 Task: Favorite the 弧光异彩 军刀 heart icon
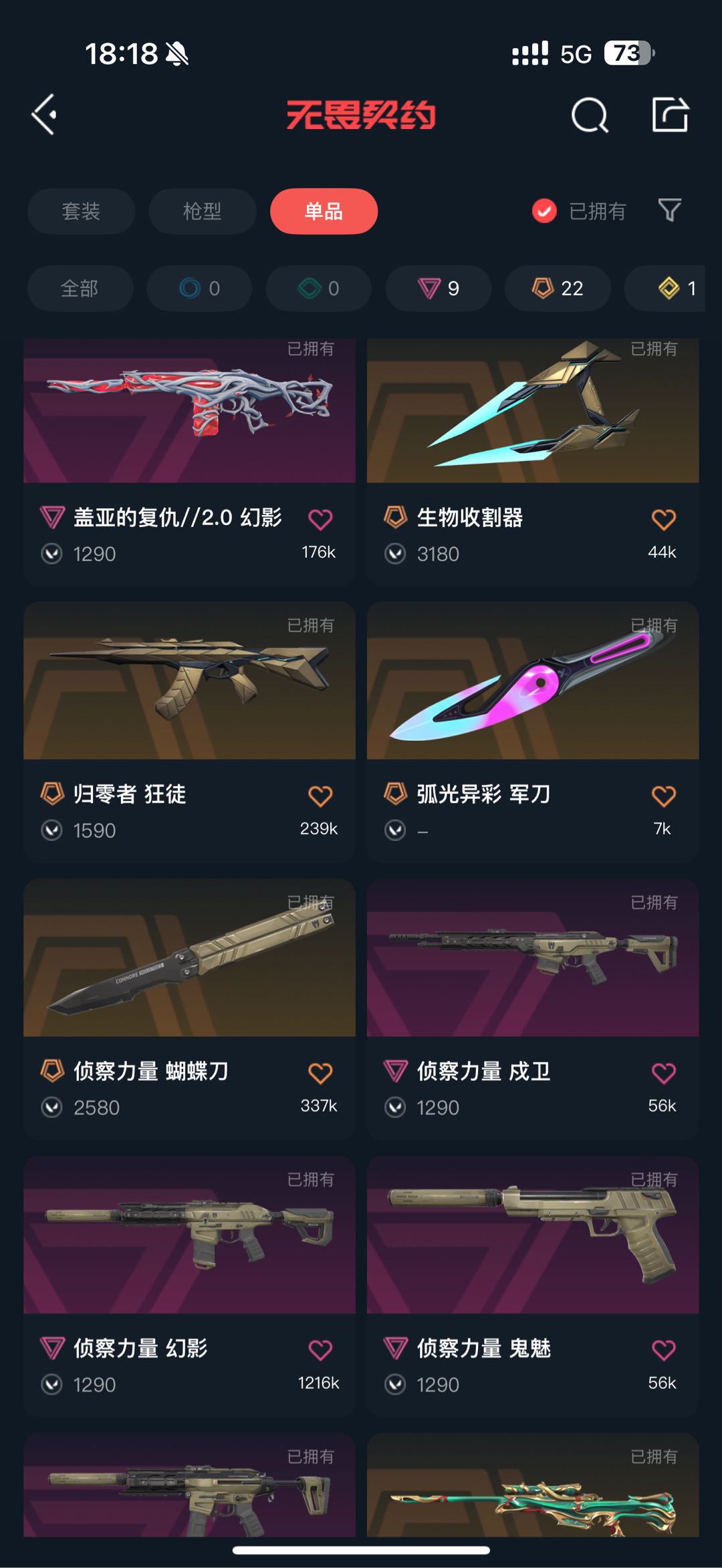(x=663, y=796)
